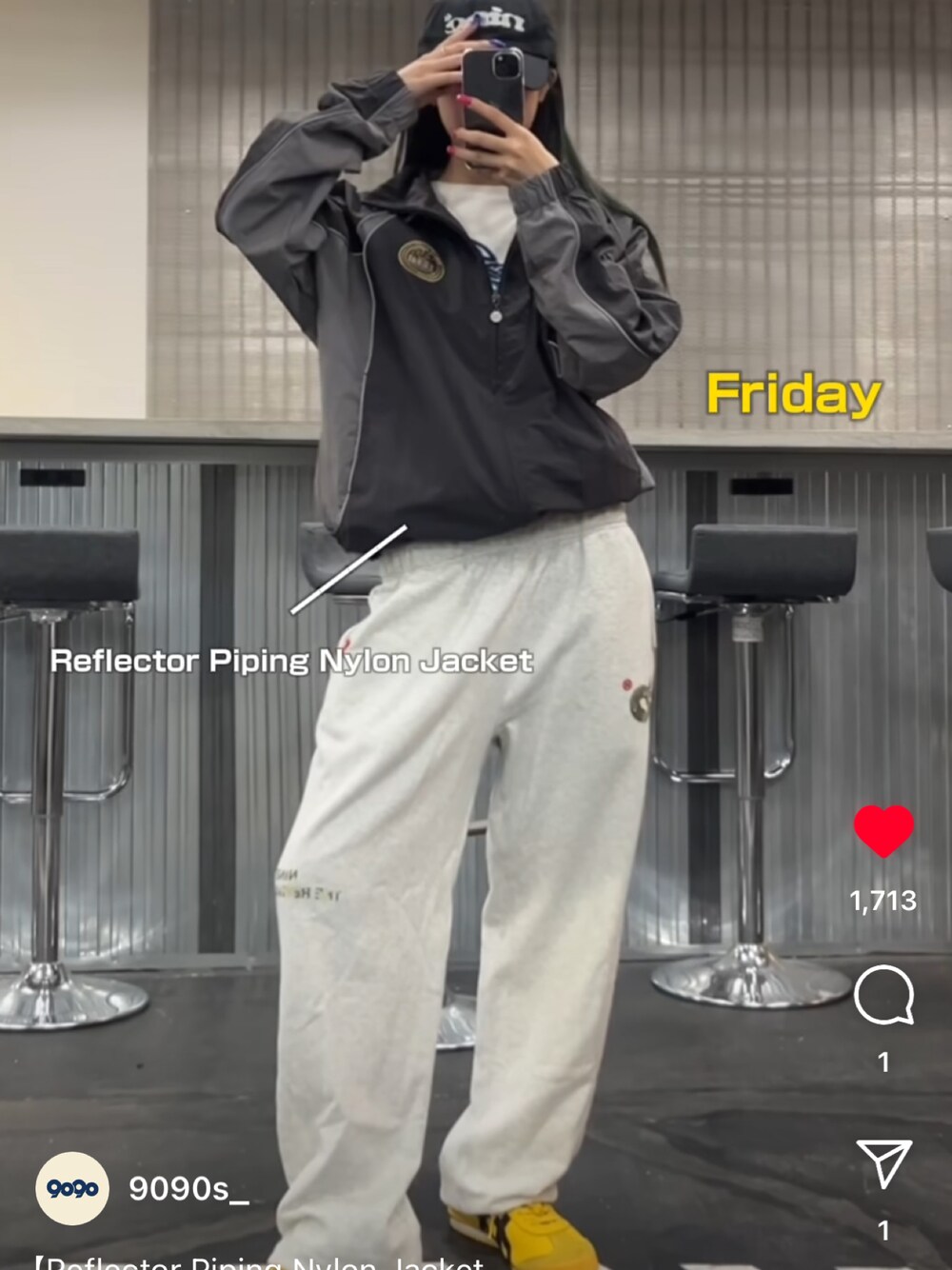Share this reel with the paper plane
The width and height of the screenshot is (952, 1270).
(x=884, y=1162)
